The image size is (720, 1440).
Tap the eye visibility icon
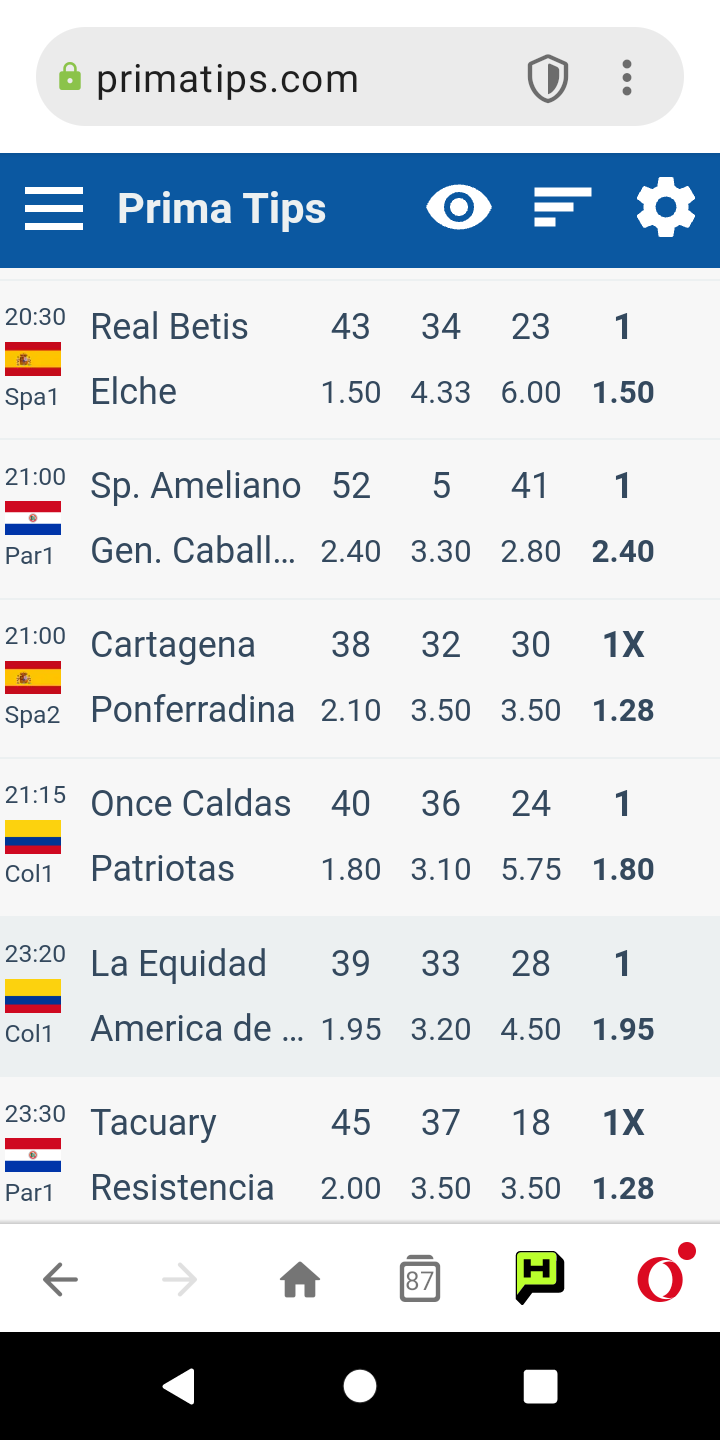click(459, 208)
